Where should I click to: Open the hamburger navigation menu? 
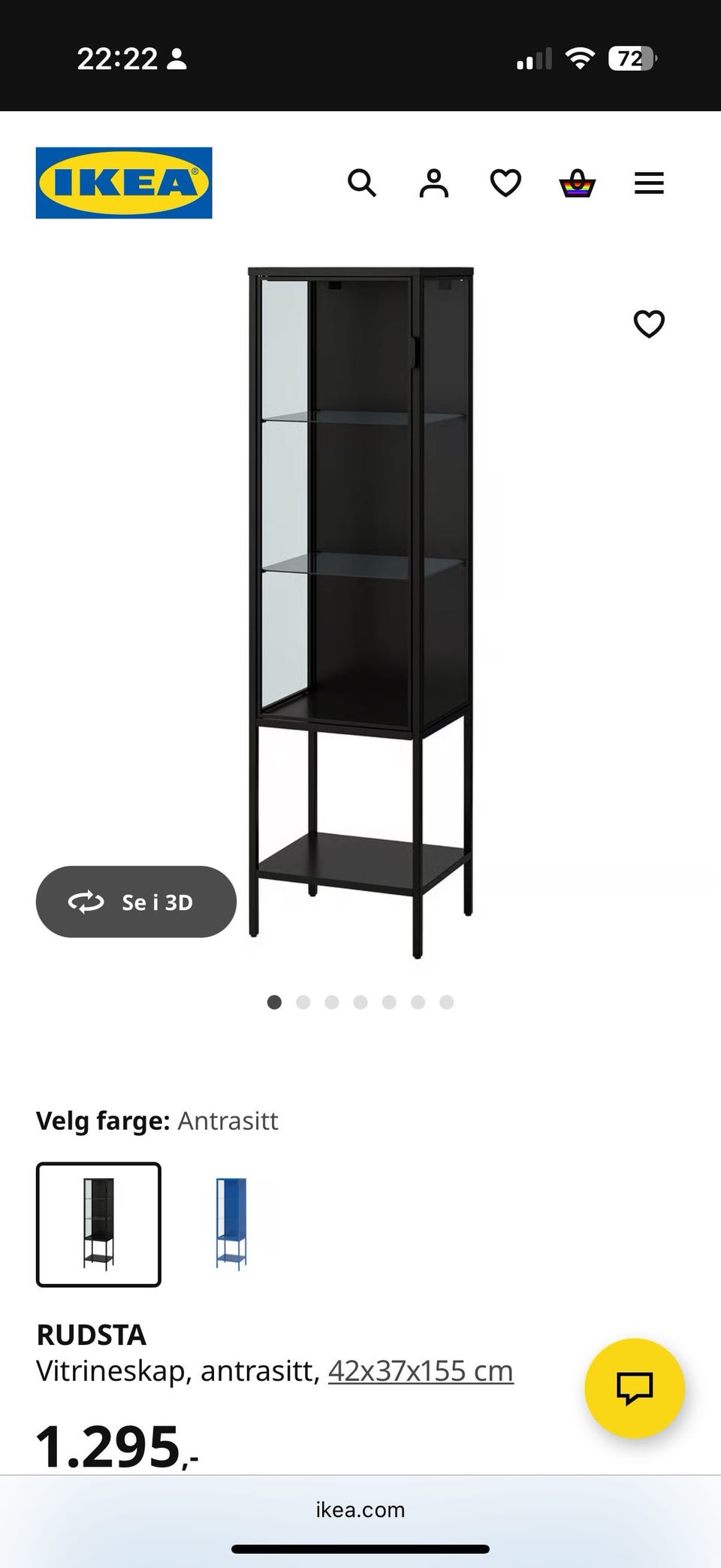point(649,183)
